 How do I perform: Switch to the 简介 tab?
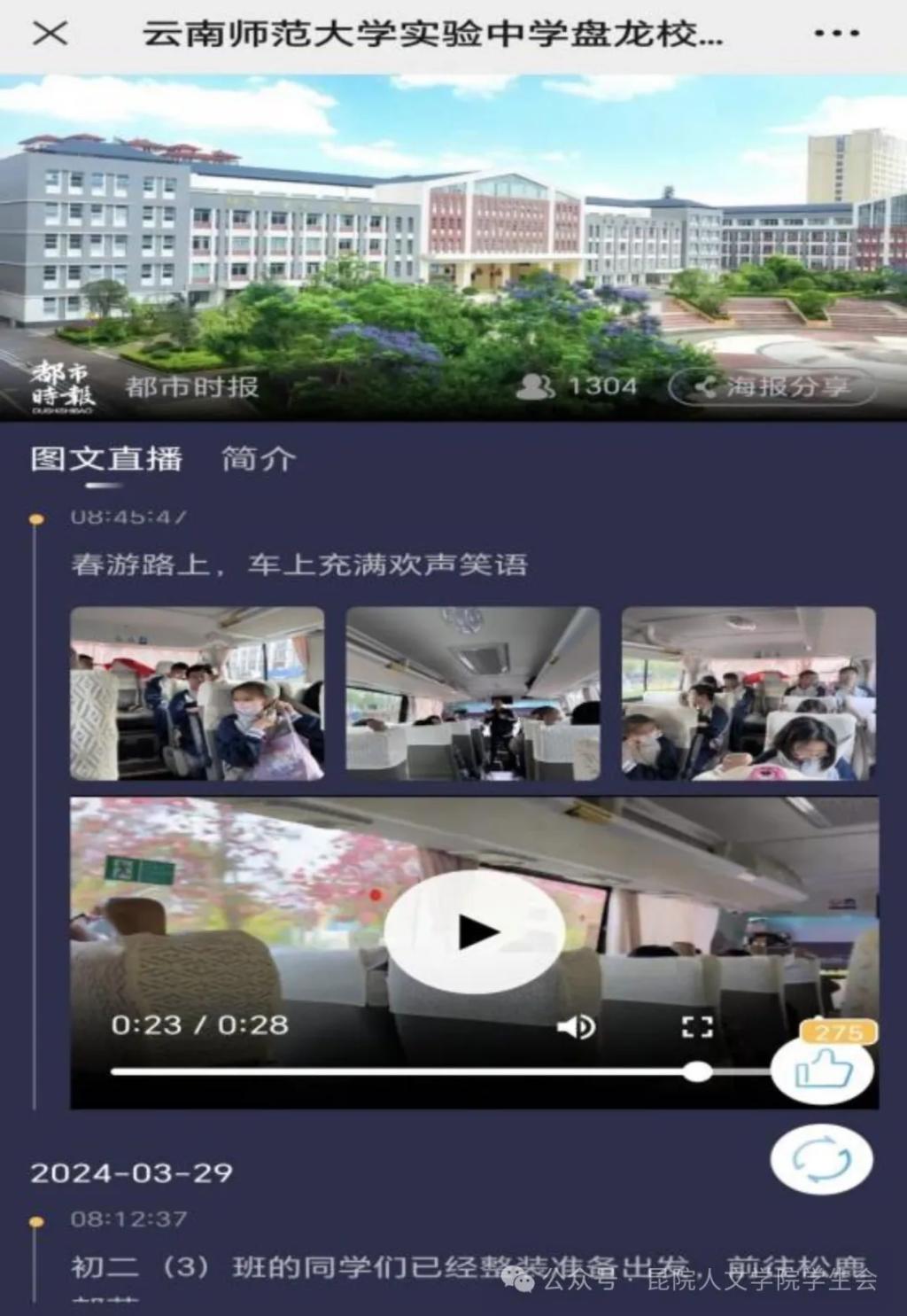click(258, 459)
